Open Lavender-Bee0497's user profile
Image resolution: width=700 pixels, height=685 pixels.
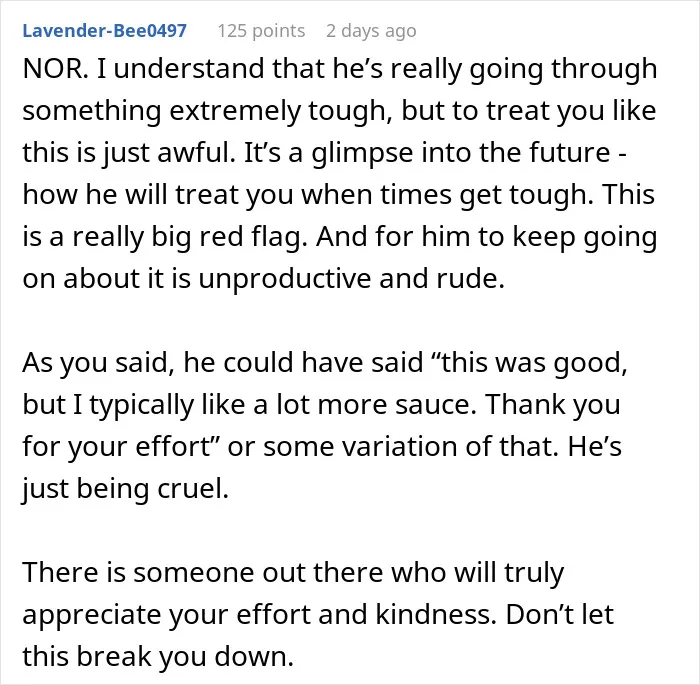pyautogui.click(x=104, y=31)
